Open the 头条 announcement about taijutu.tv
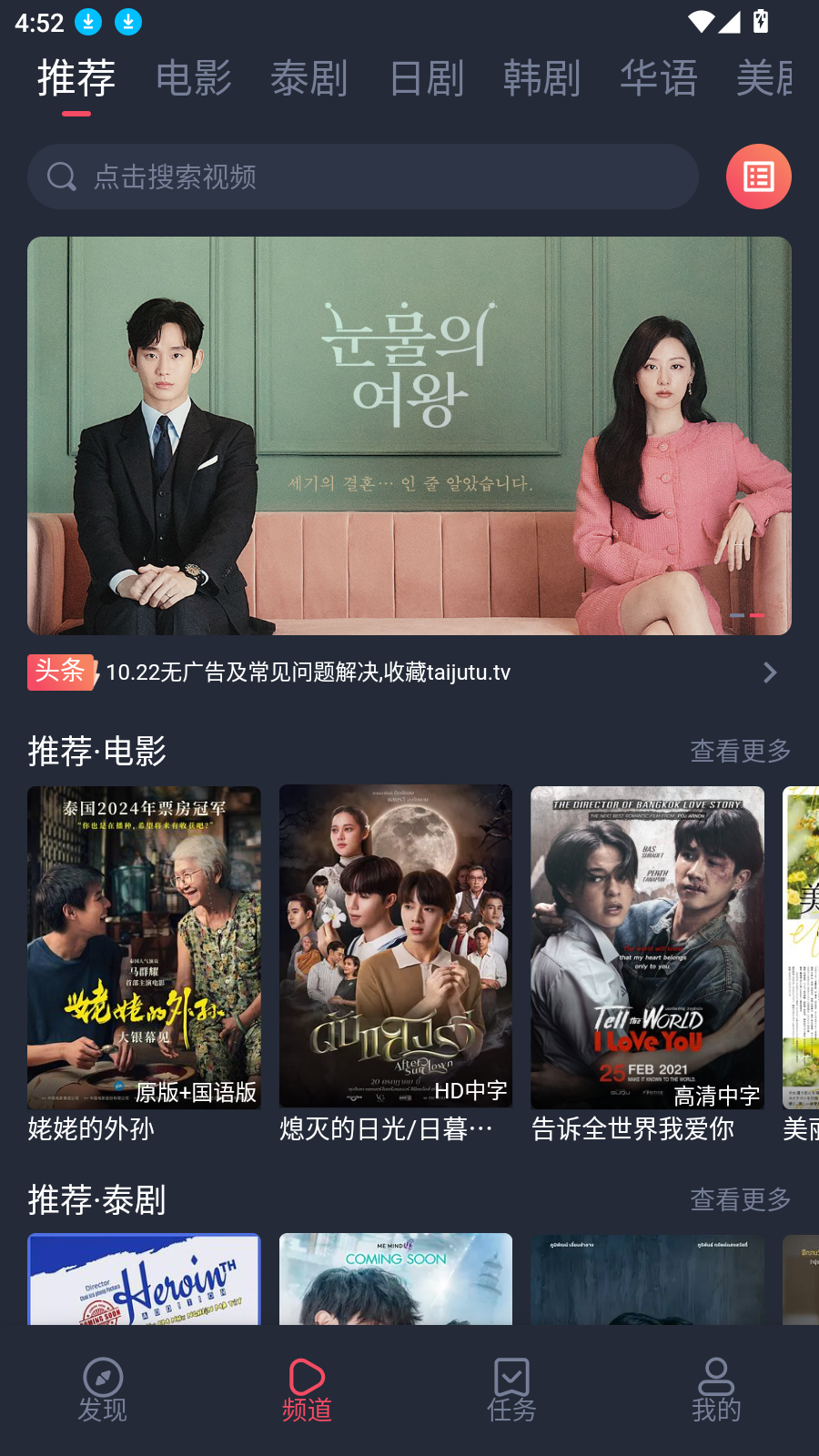This screenshot has height=1456, width=819. [x=400, y=672]
